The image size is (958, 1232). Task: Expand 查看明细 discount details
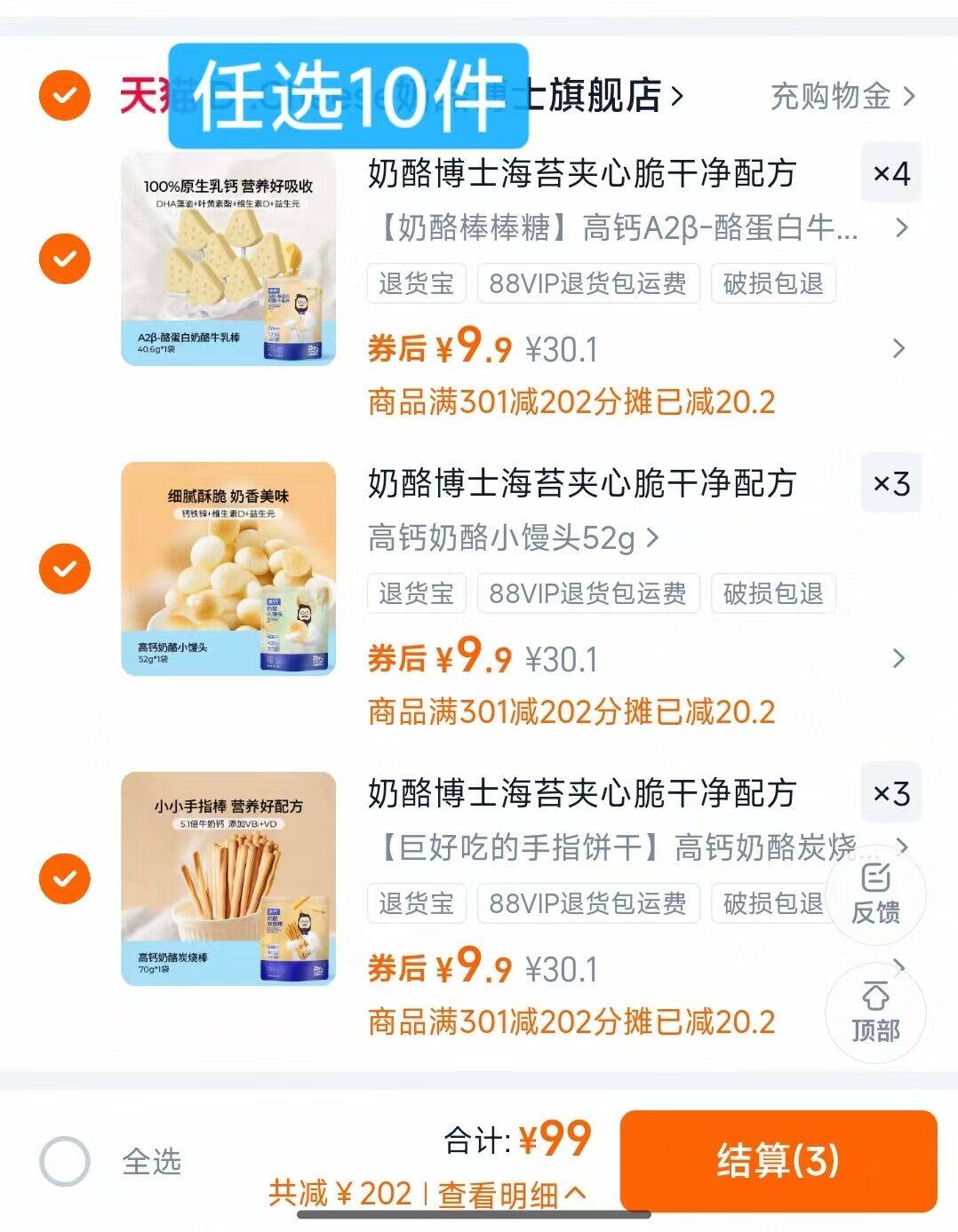click(511, 1195)
